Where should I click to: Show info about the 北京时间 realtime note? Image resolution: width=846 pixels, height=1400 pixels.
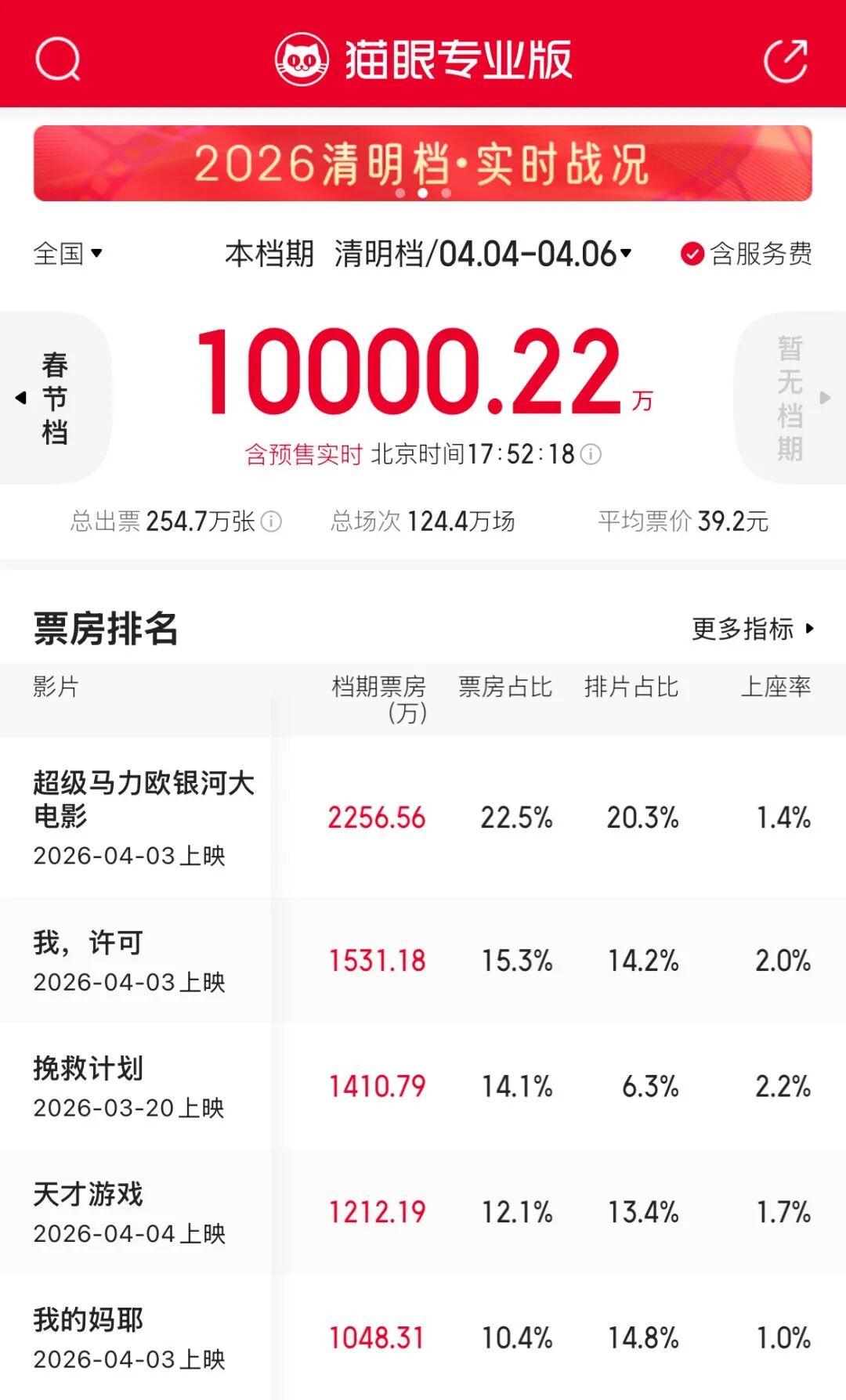point(591,454)
